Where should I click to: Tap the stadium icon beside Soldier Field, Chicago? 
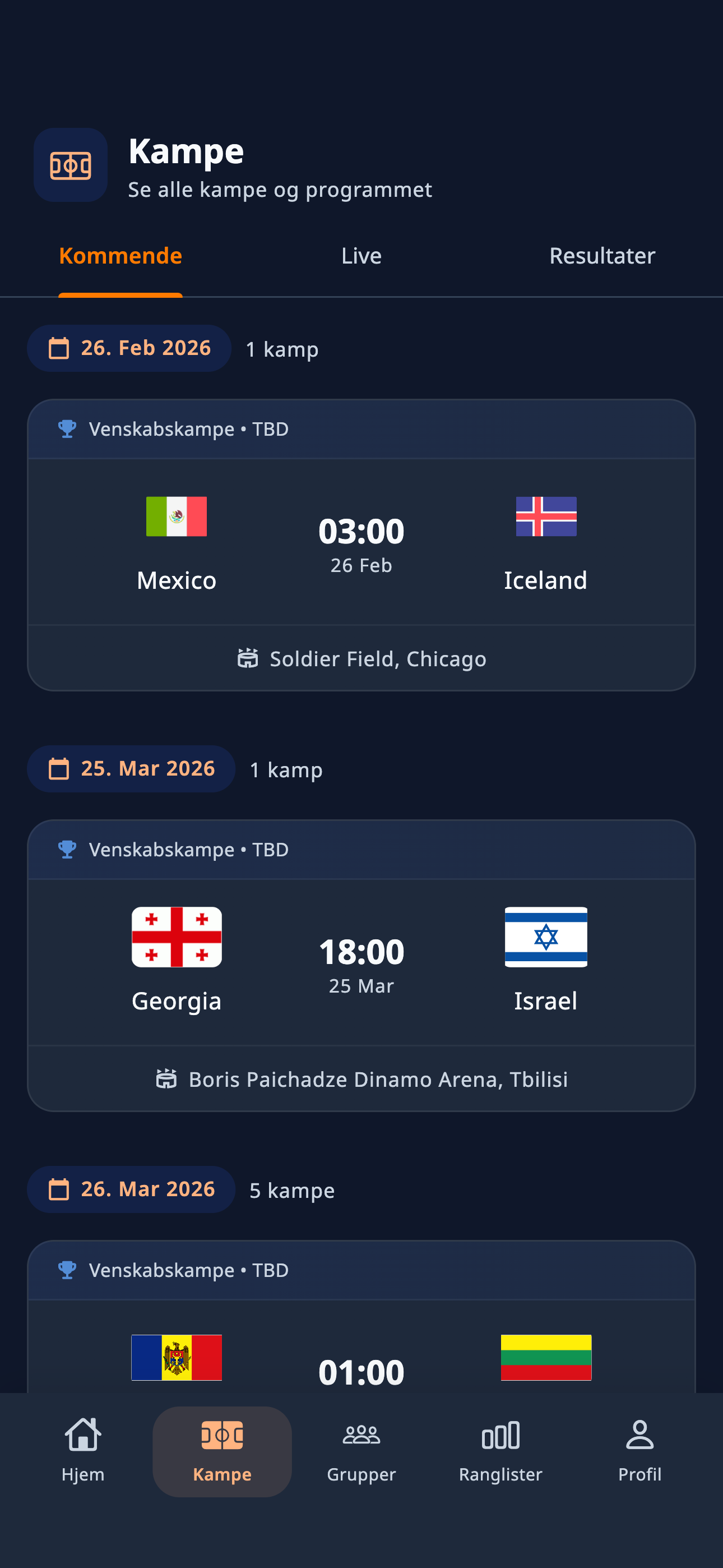(248, 658)
